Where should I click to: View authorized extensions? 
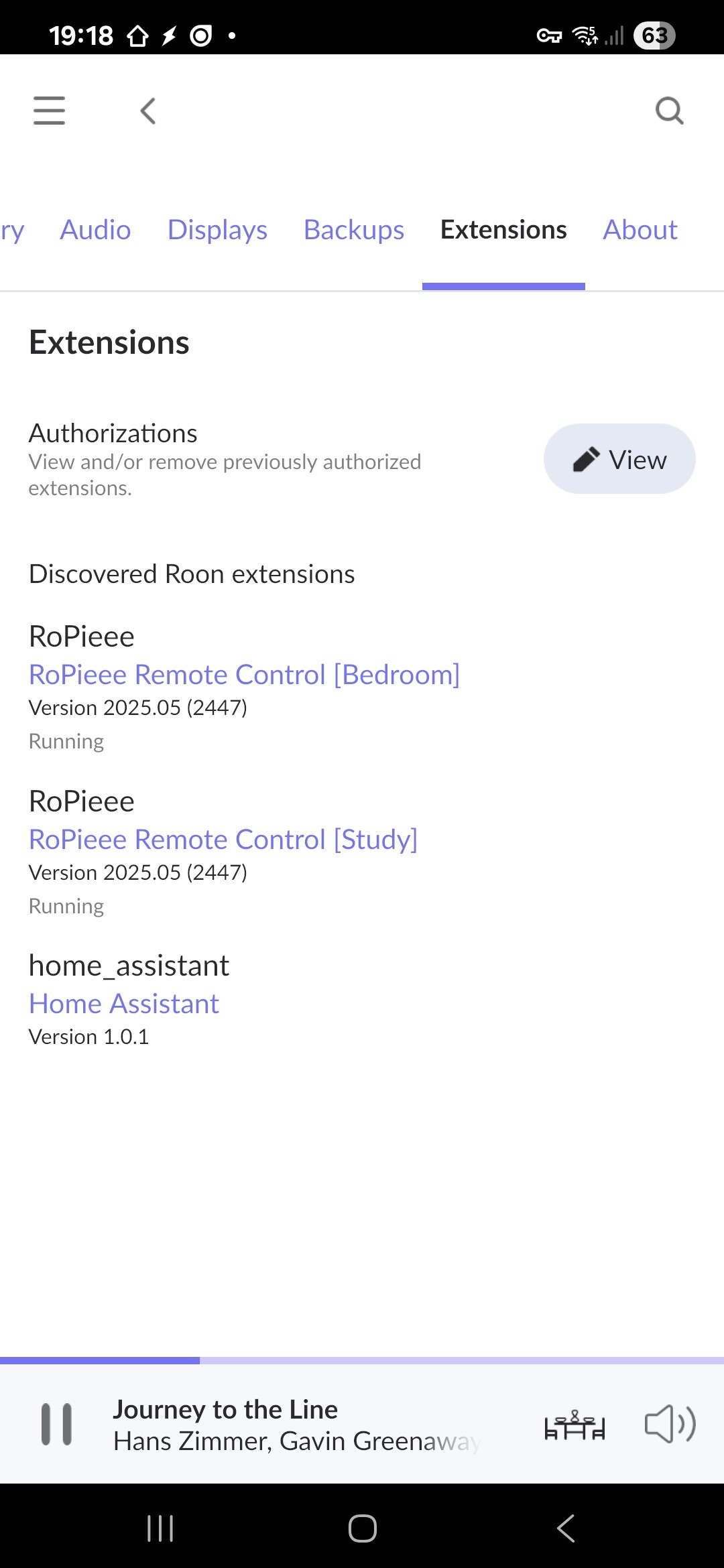[x=619, y=459]
